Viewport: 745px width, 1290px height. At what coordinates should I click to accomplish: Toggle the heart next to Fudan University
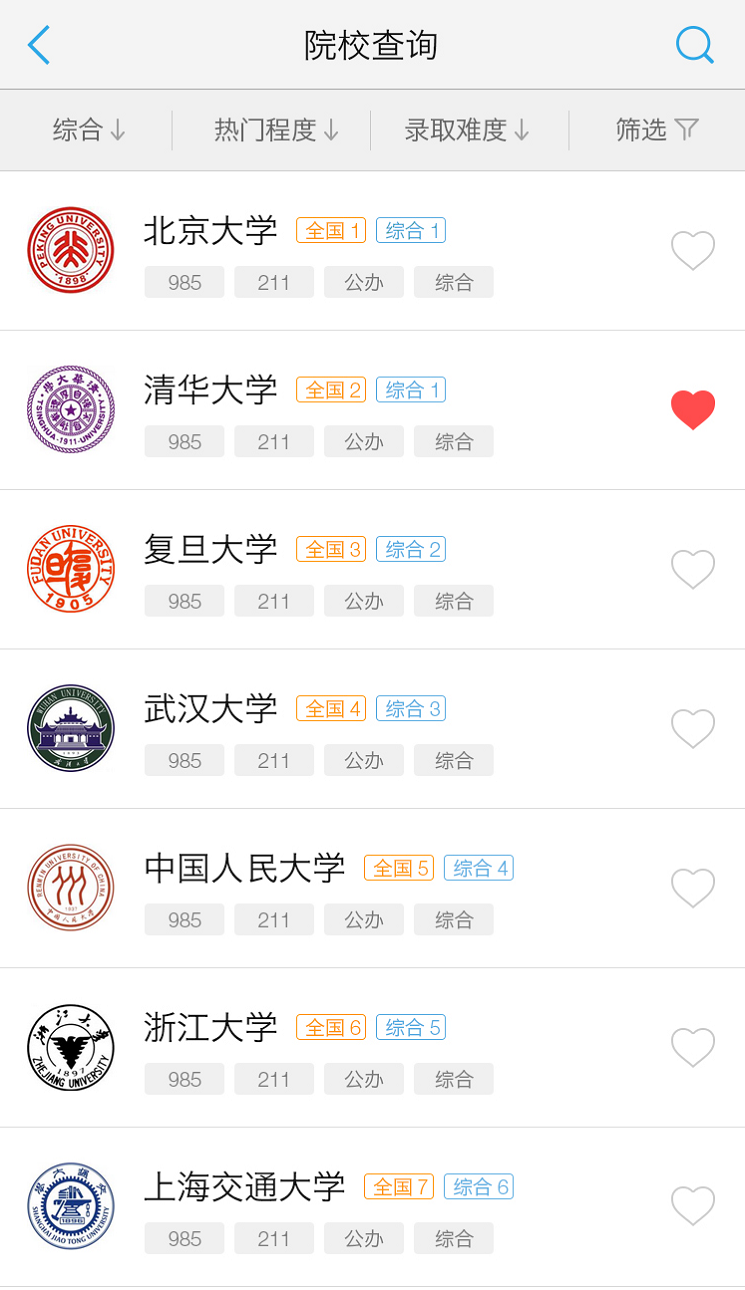(x=693, y=569)
